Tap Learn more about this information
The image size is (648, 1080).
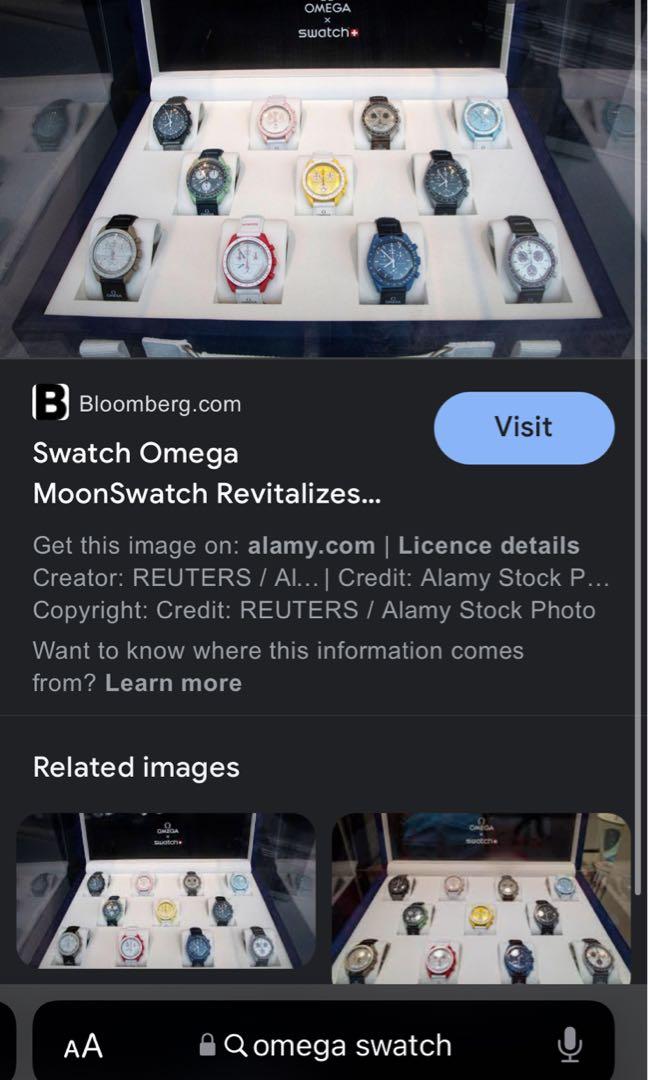(173, 683)
